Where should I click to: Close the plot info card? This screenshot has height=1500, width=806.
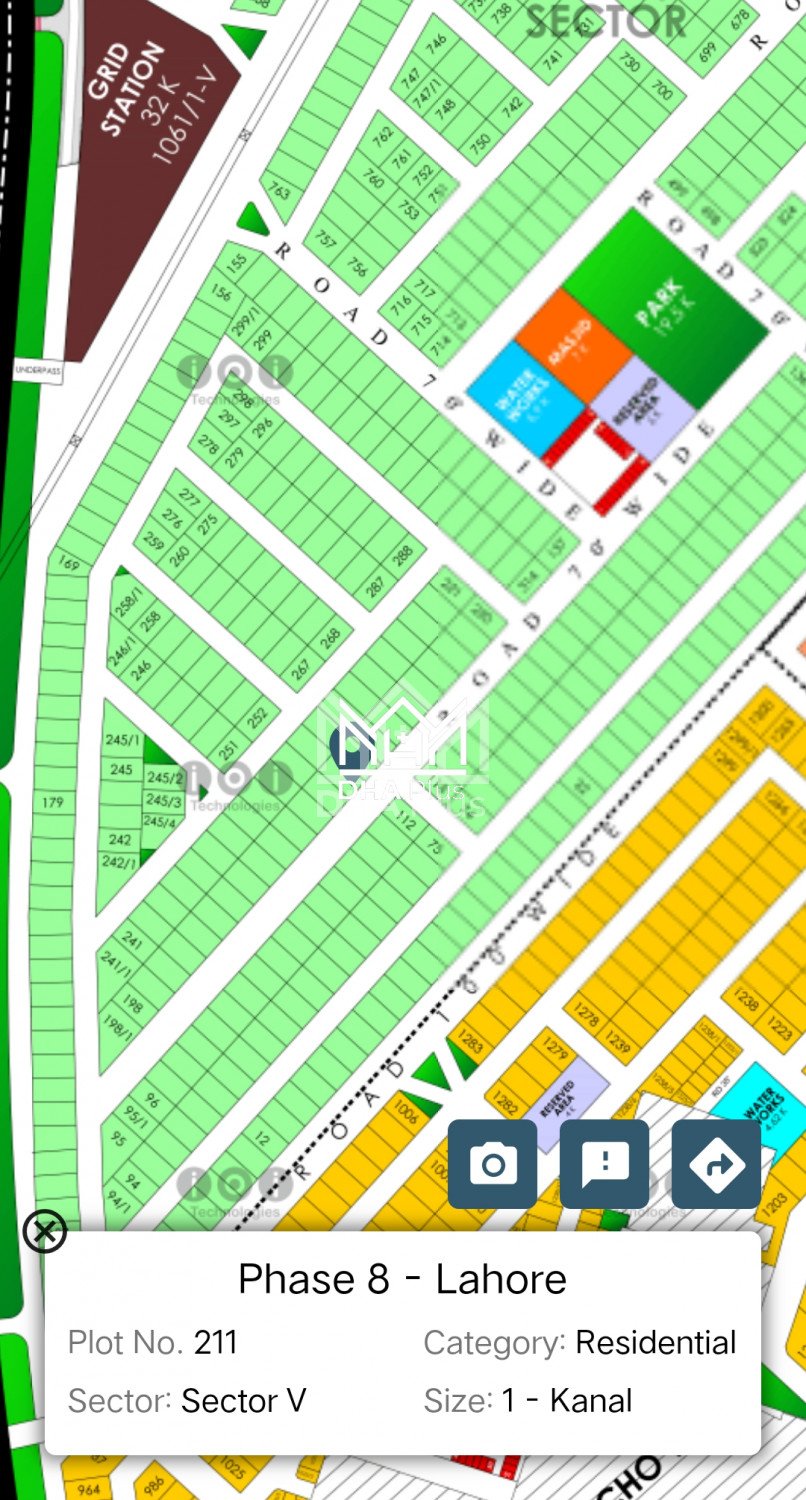45,1231
